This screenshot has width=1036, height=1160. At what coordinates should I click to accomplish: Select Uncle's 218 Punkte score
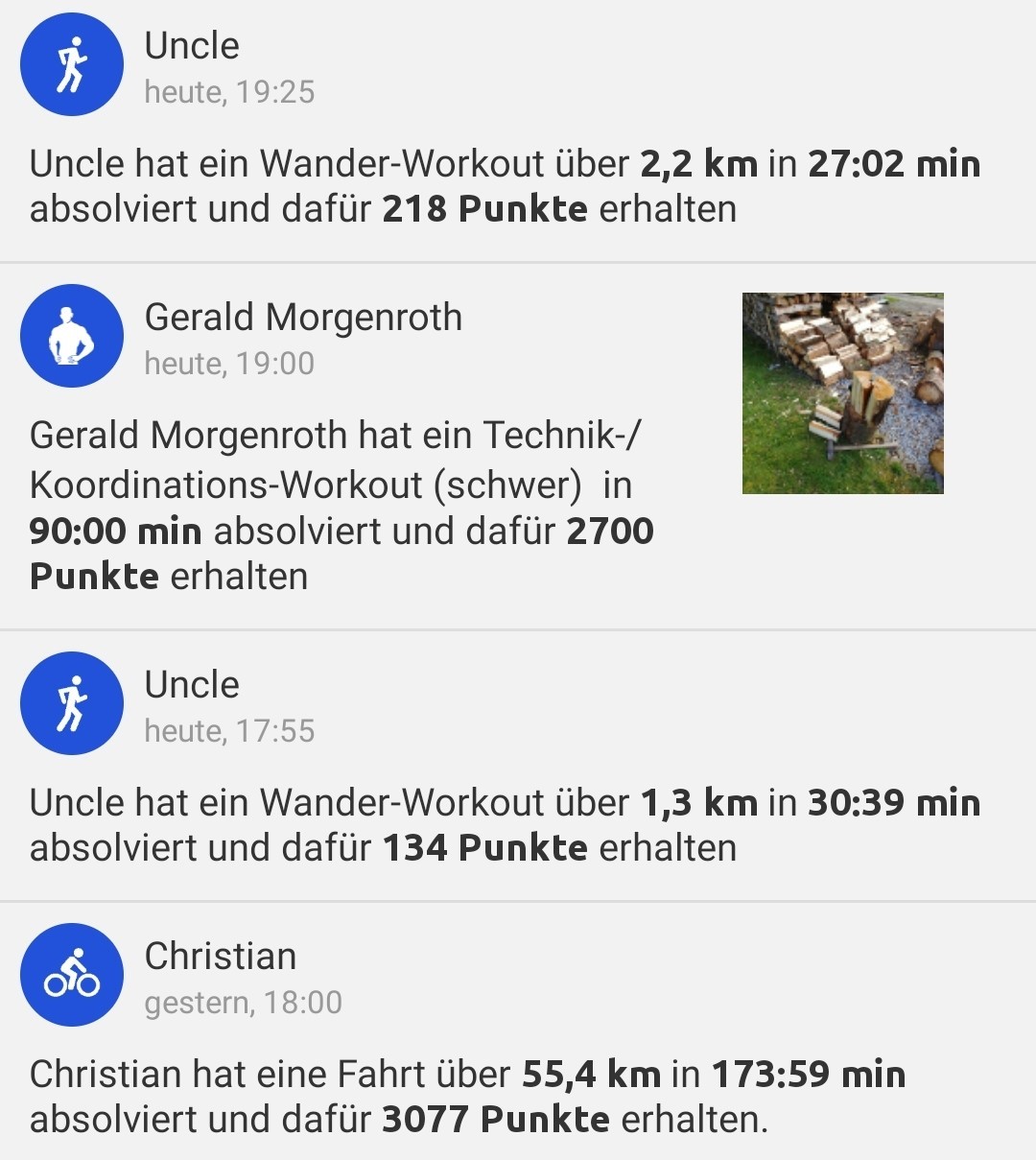484,207
